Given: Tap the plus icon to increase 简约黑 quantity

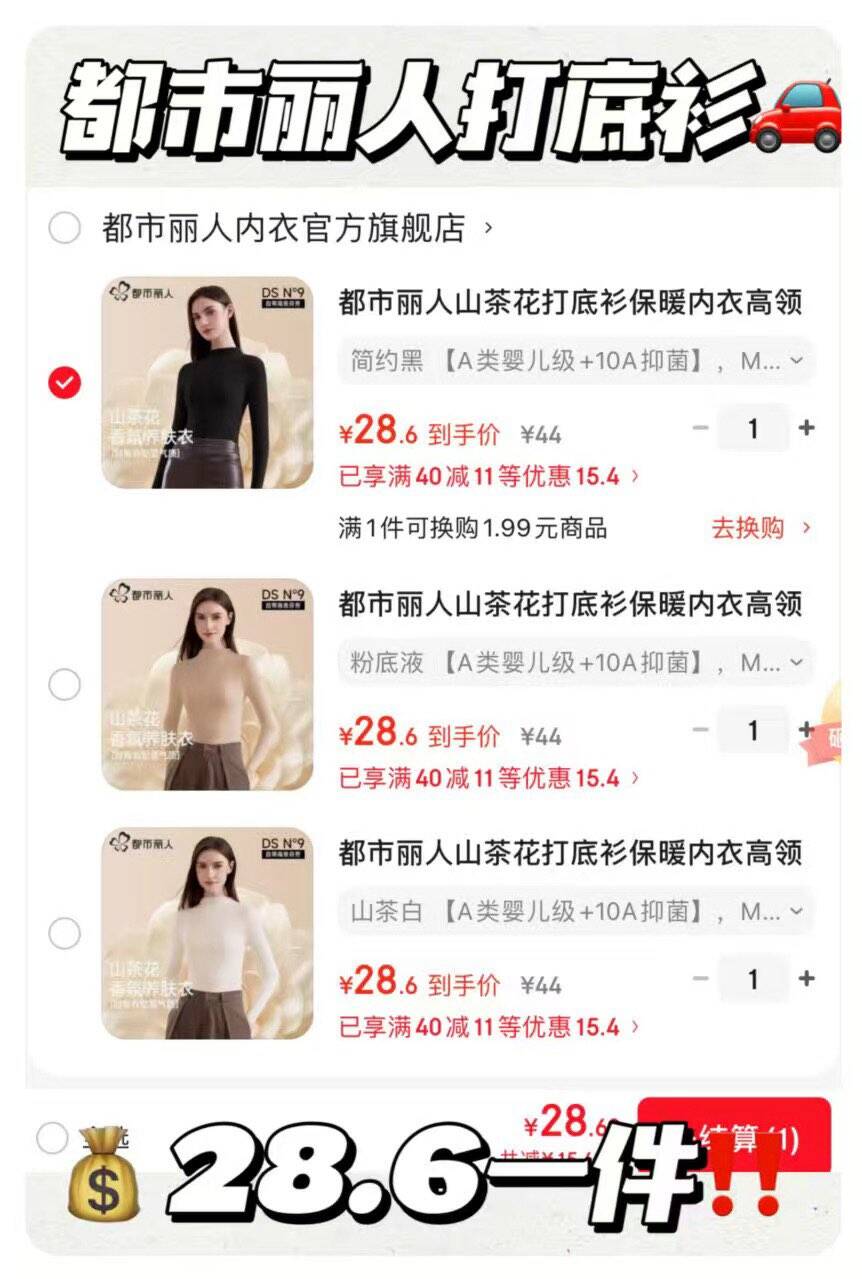Looking at the screenshot, I should tap(806, 428).
